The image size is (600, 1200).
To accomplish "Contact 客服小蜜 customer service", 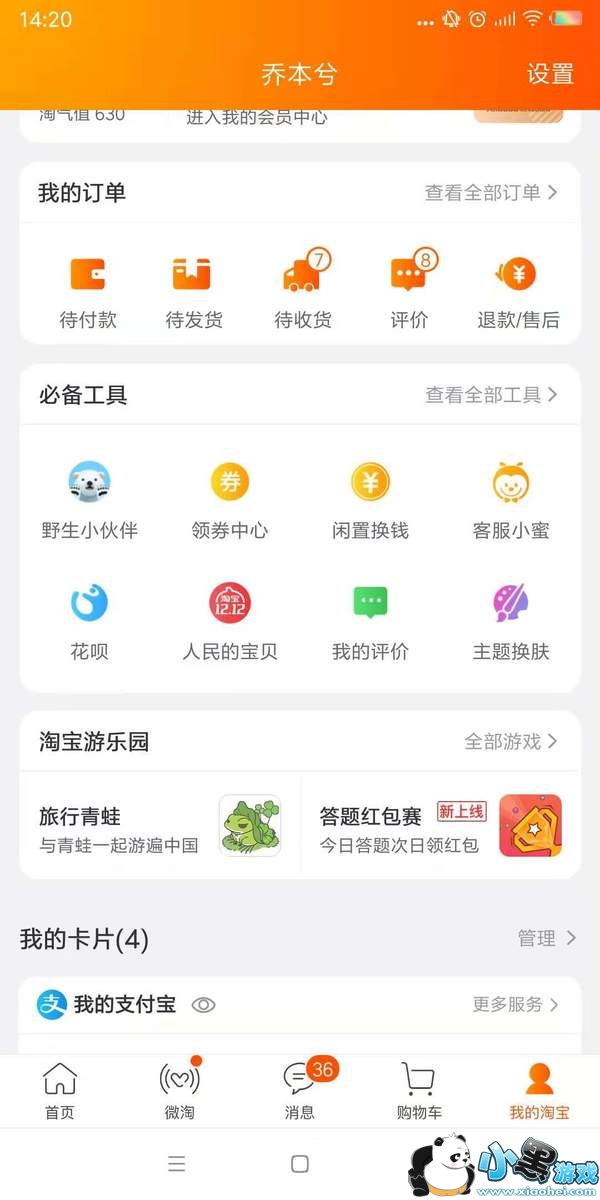I will tap(511, 500).
